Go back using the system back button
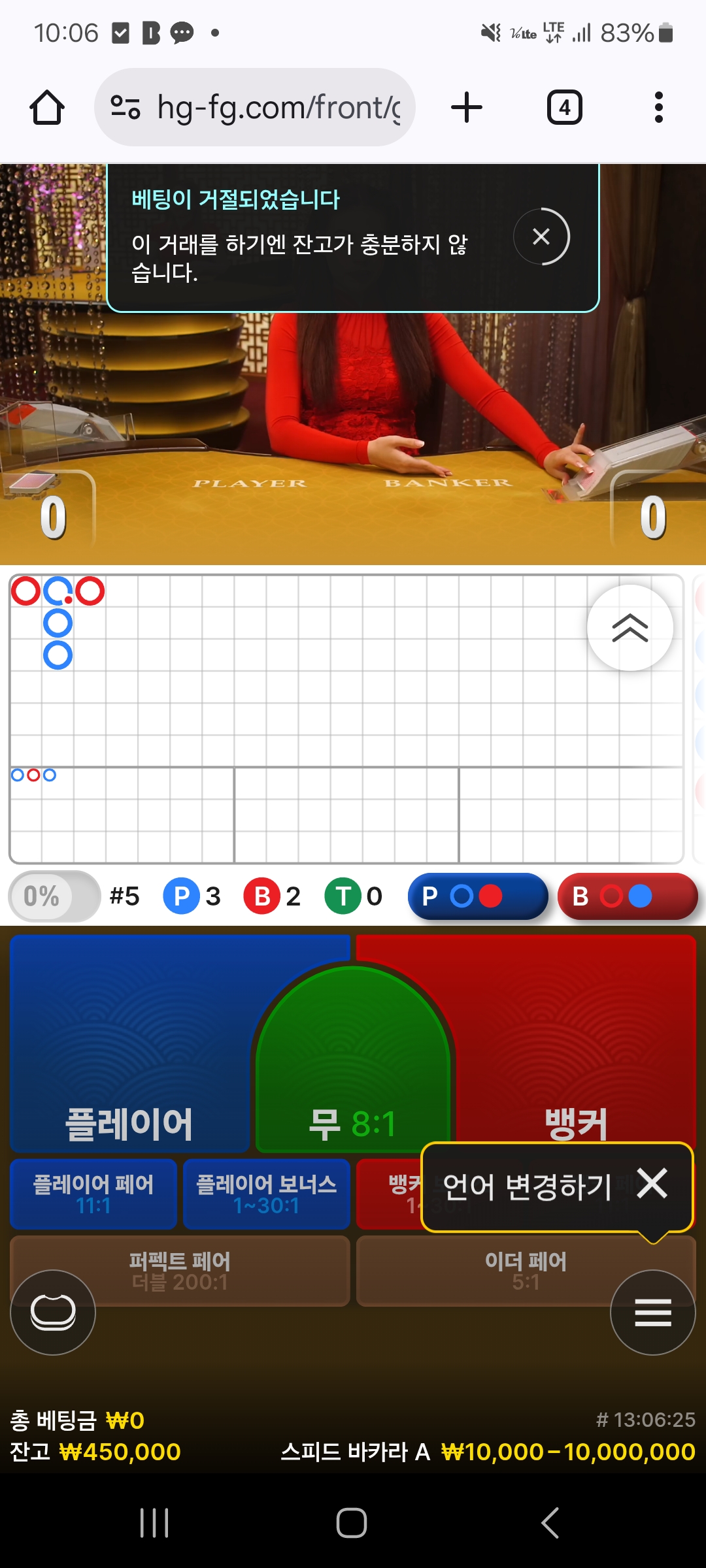 pyautogui.click(x=550, y=1523)
